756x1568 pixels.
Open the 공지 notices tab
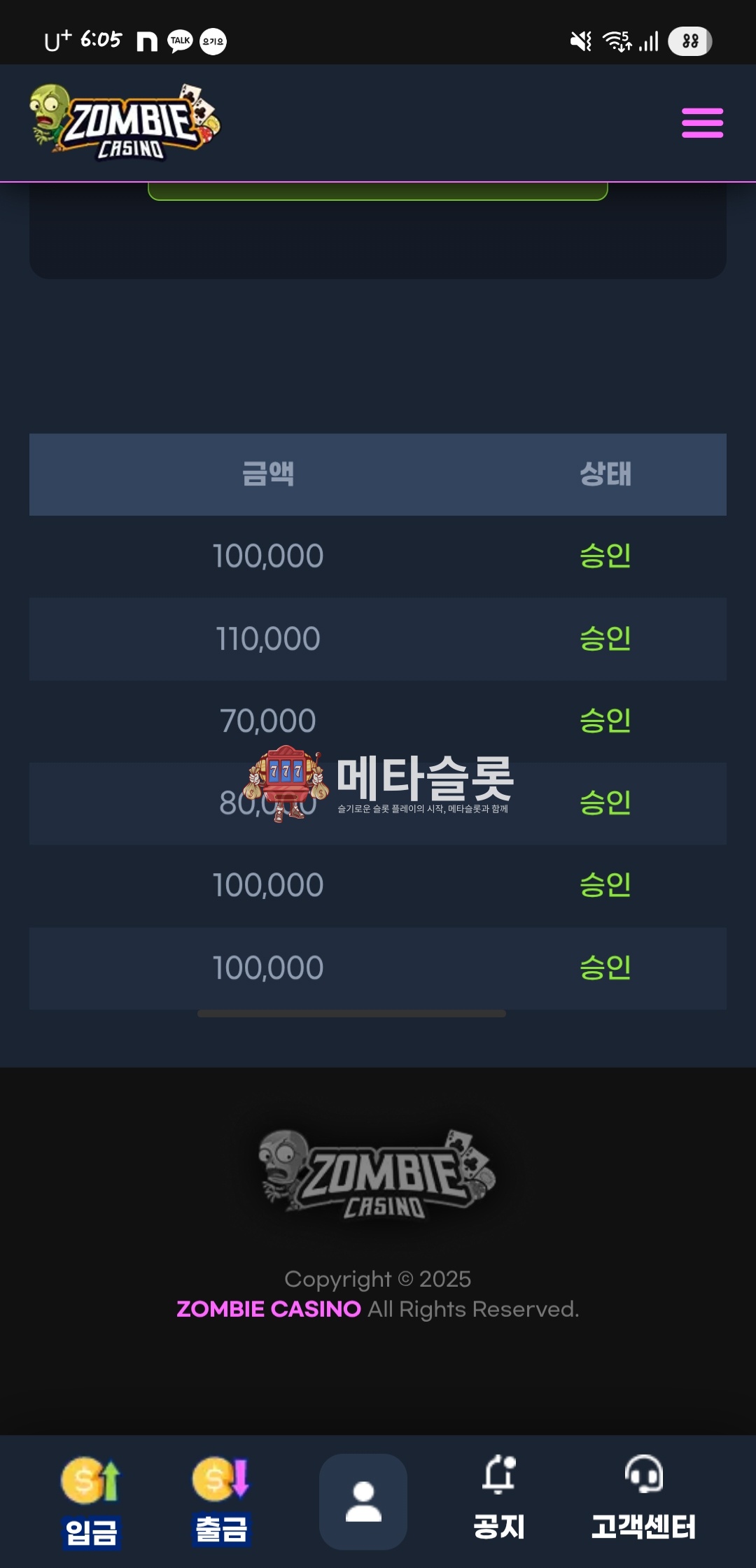tap(499, 1502)
